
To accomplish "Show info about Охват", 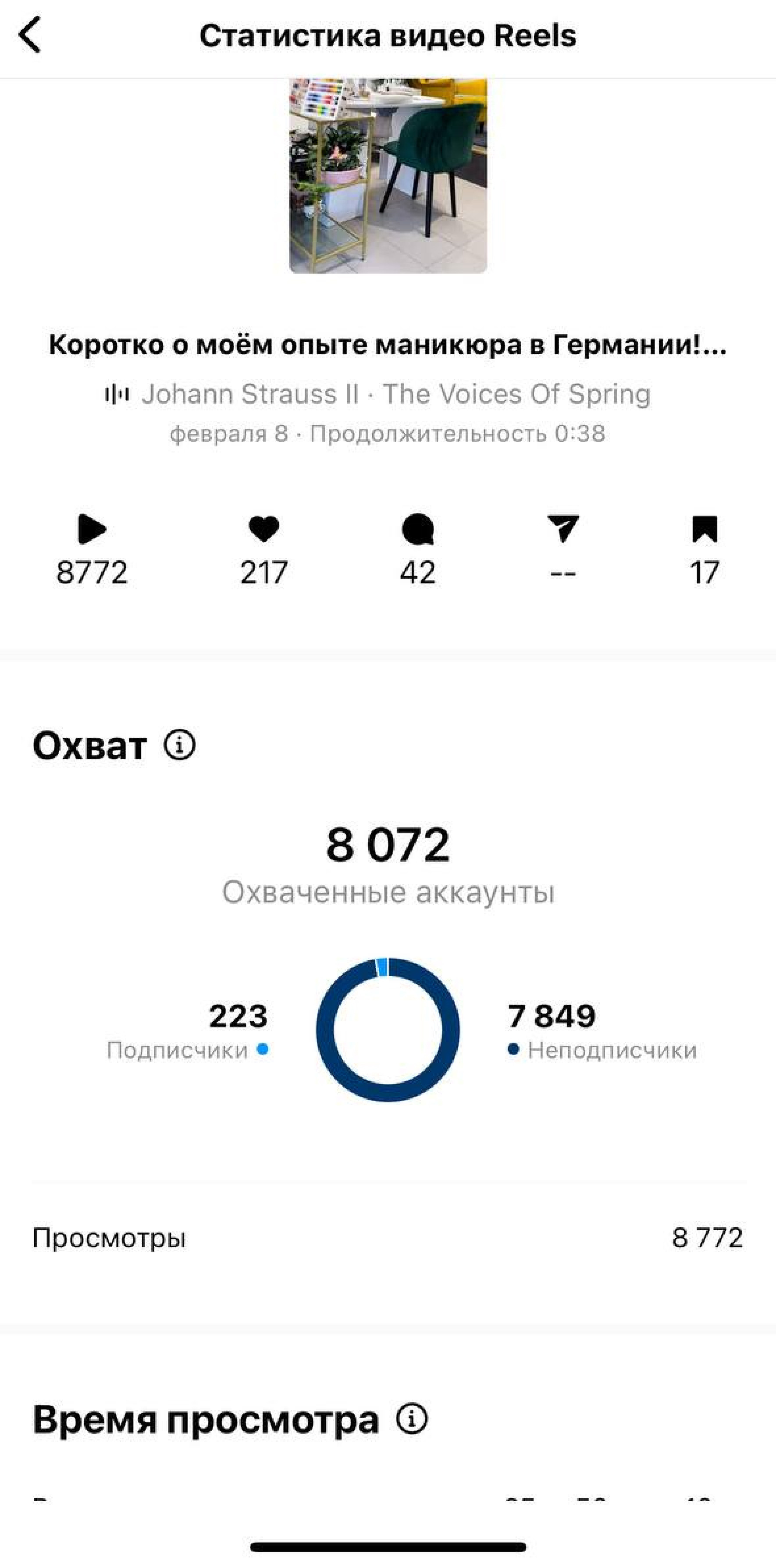I will pyautogui.click(x=180, y=745).
